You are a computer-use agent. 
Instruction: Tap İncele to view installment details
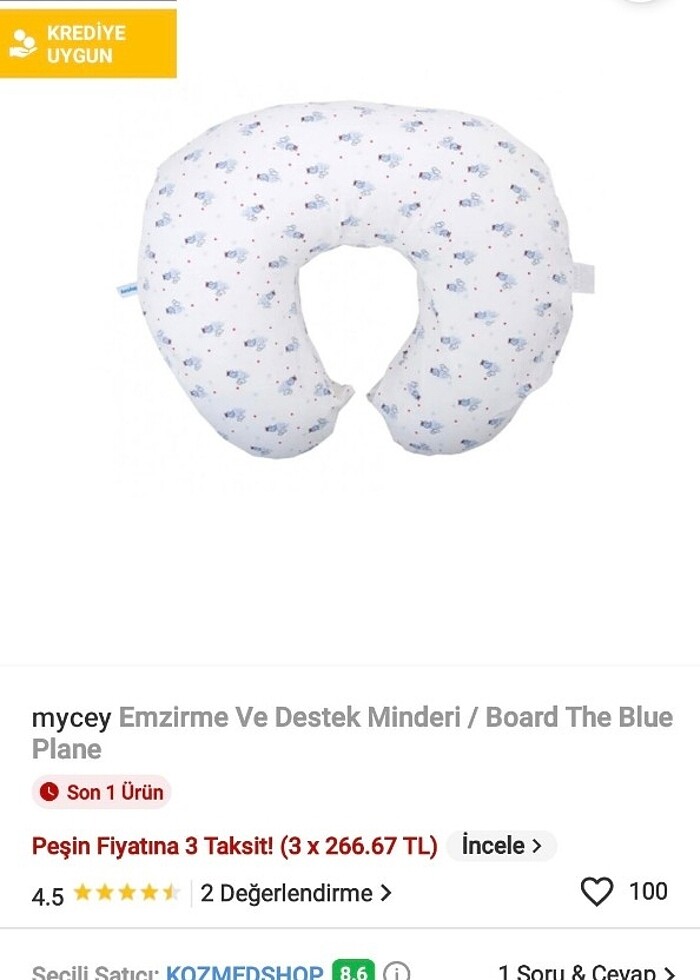click(x=501, y=846)
